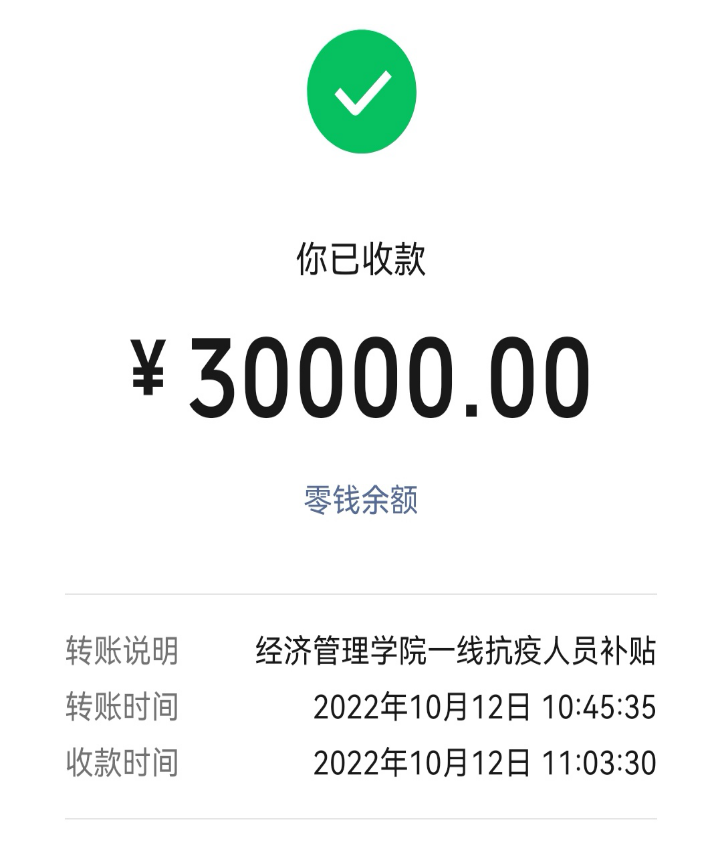This screenshot has height=852, width=723.
Task: Open the 零钱余额 balance link
Action: point(361,500)
